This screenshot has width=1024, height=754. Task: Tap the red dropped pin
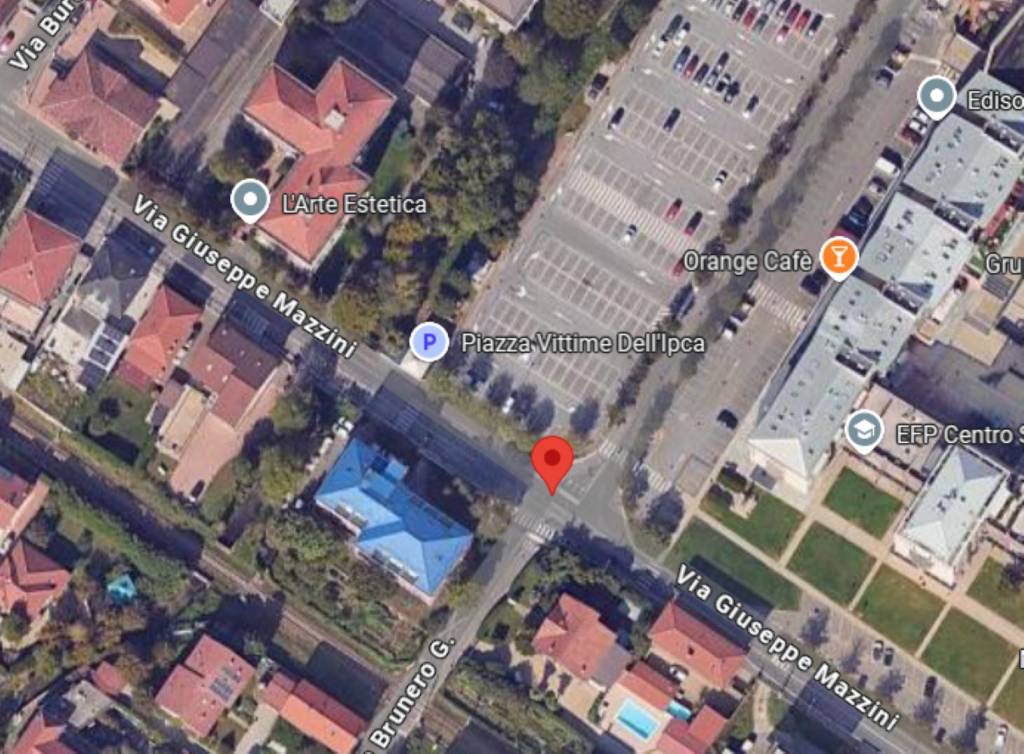pyautogui.click(x=552, y=462)
